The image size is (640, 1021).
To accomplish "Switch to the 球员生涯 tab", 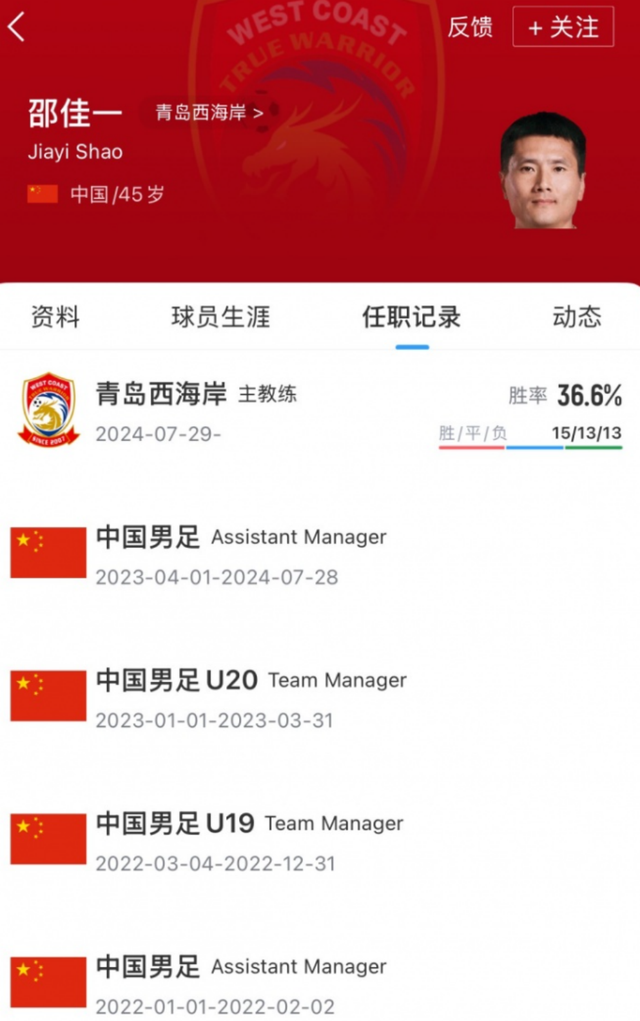I will [221, 317].
